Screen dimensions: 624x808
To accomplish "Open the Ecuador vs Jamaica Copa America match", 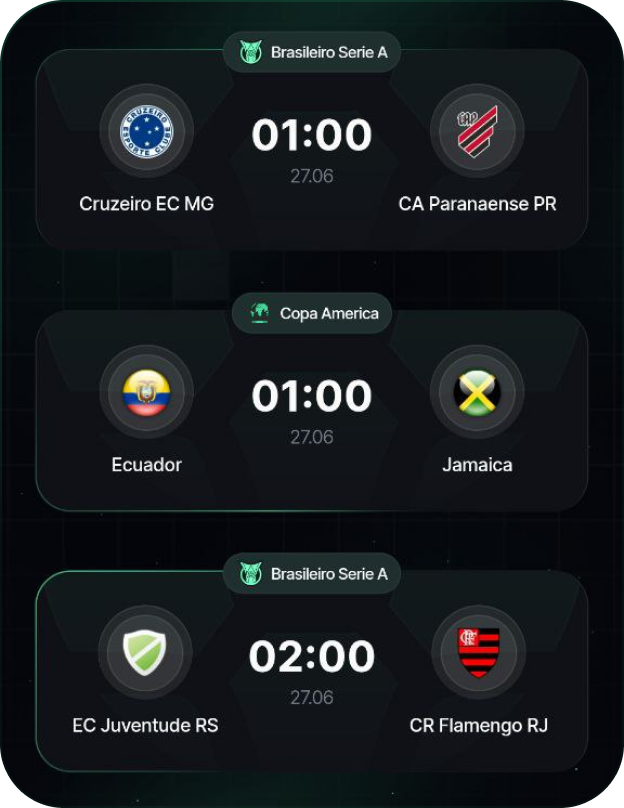I will [x=311, y=410].
